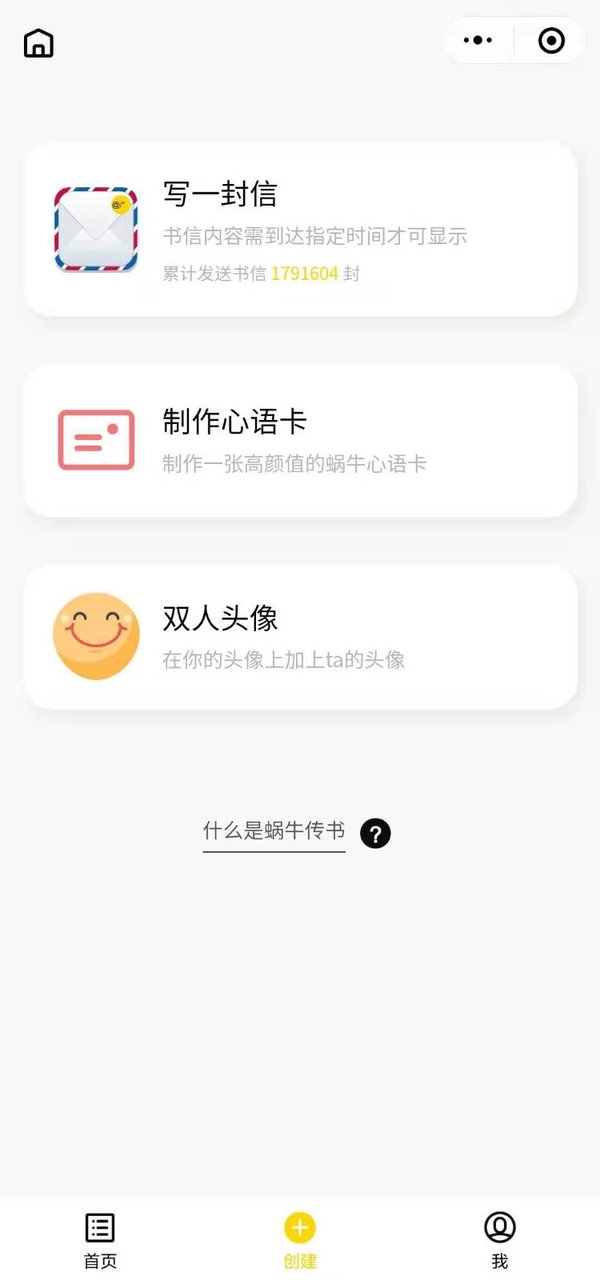This screenshot has height=1280, width=600.
Task: Switch to the 首页 tab
Action: [100, 1240]
